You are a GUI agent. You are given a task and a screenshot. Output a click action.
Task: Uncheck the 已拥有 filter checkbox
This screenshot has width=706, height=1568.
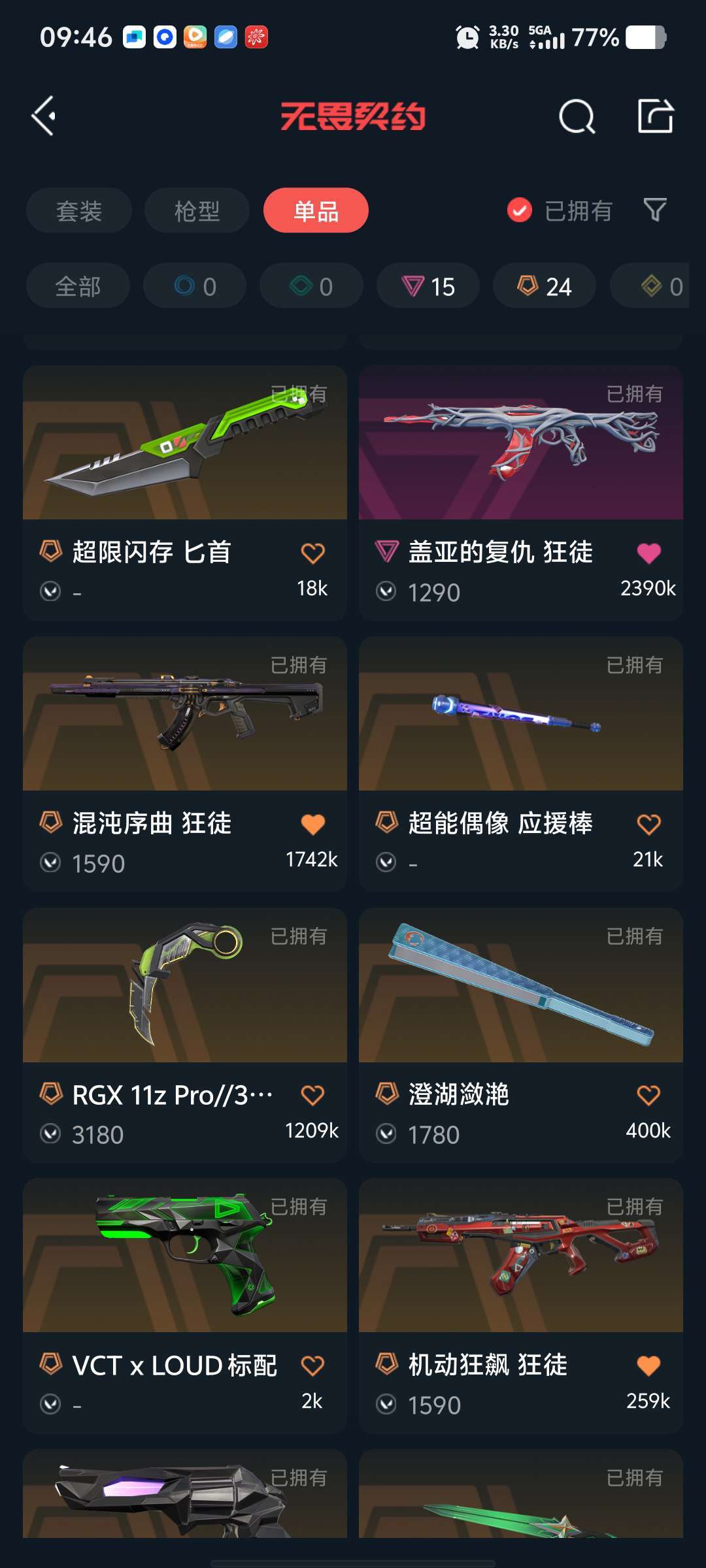coord(520,210)
